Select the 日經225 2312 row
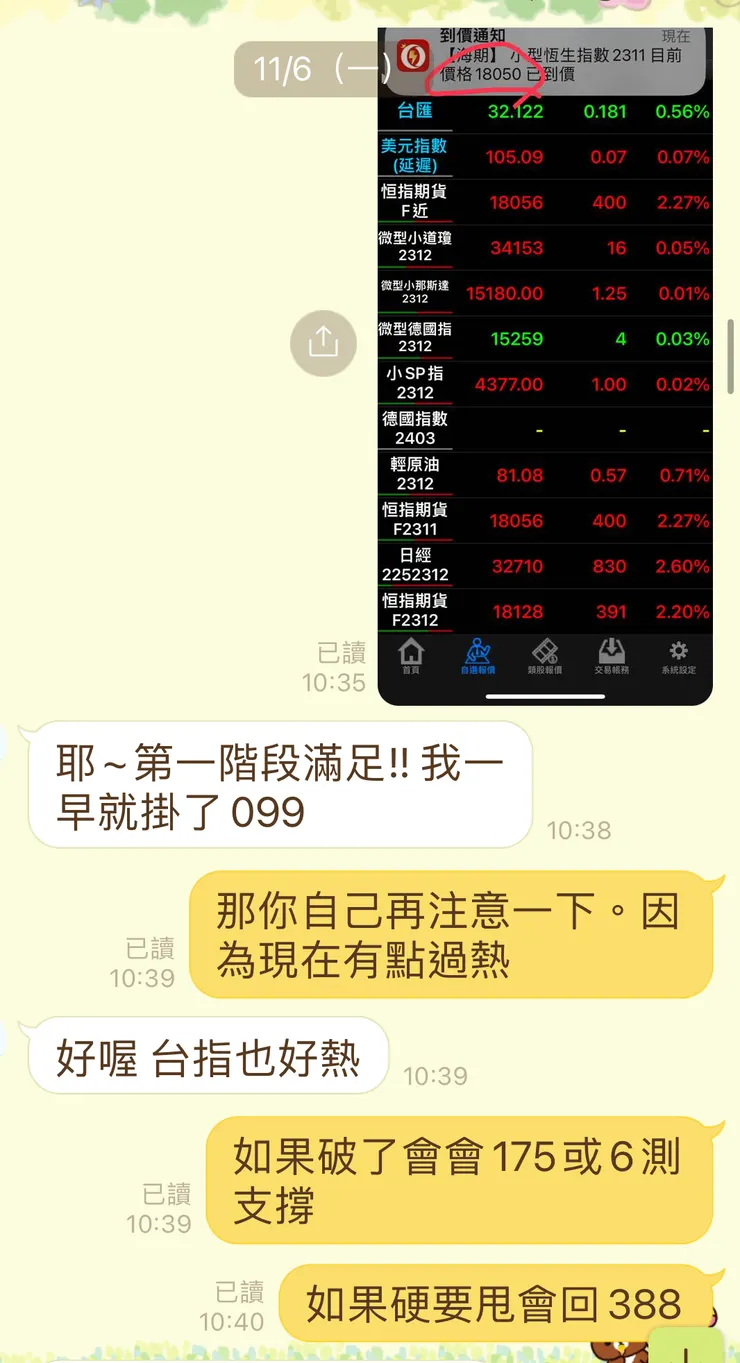740x1363 pixels. pos(545,564)
